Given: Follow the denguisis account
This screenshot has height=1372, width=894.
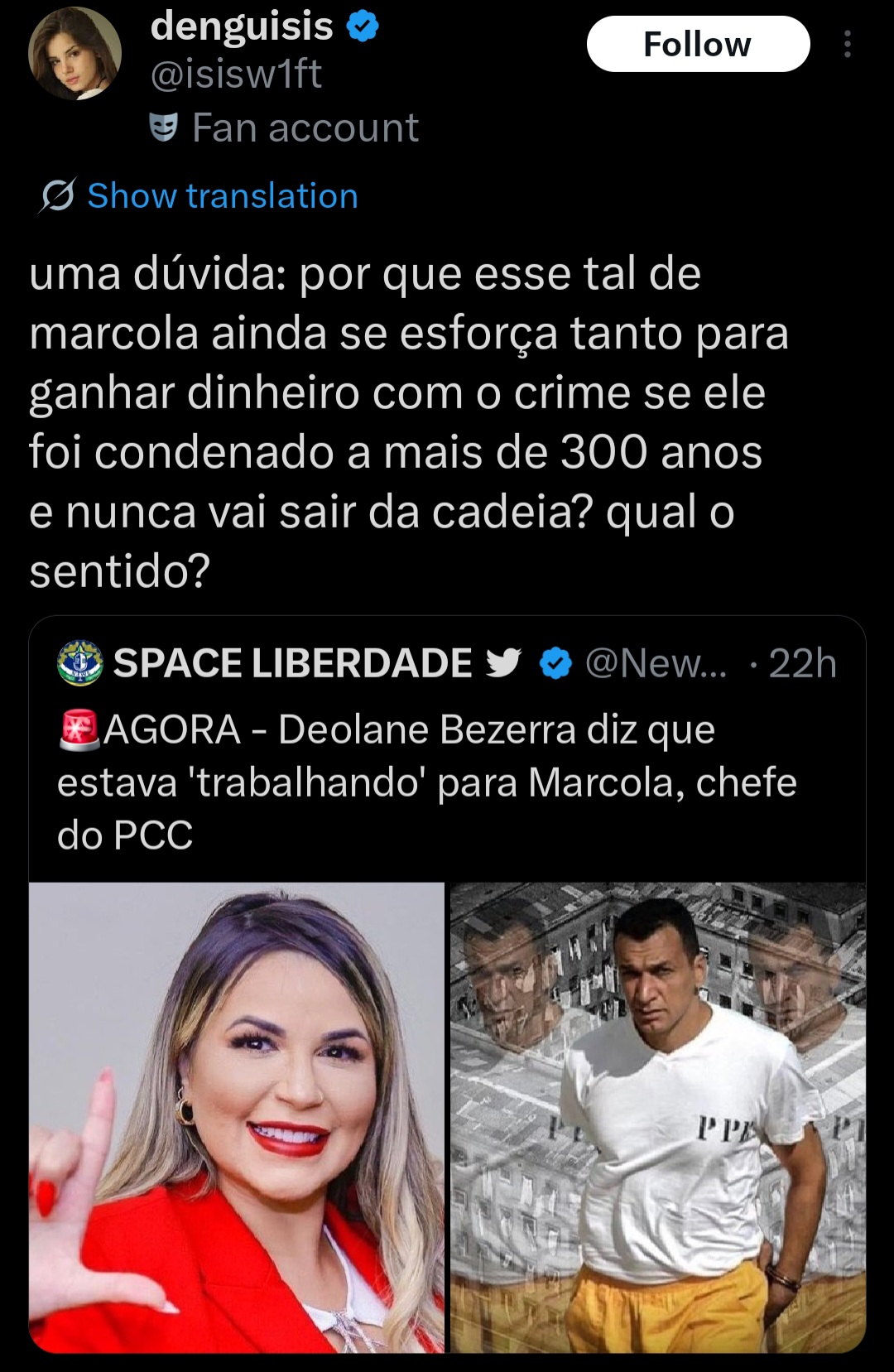Looking at the screenshot, I should tap(698, 44).
